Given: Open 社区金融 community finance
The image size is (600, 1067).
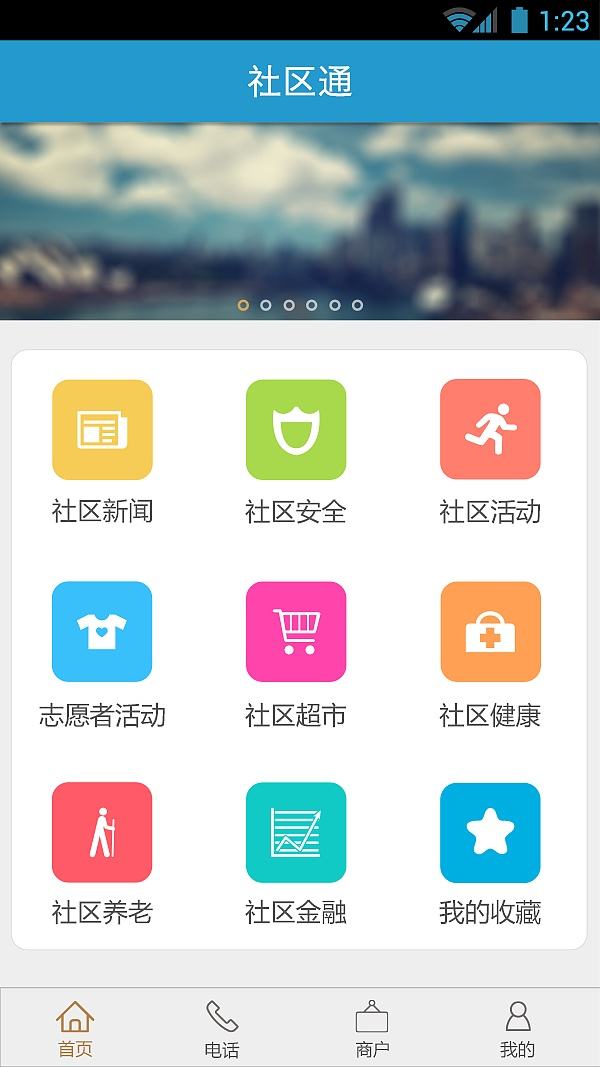Looking at the screenshot, I should pos(296,832).
